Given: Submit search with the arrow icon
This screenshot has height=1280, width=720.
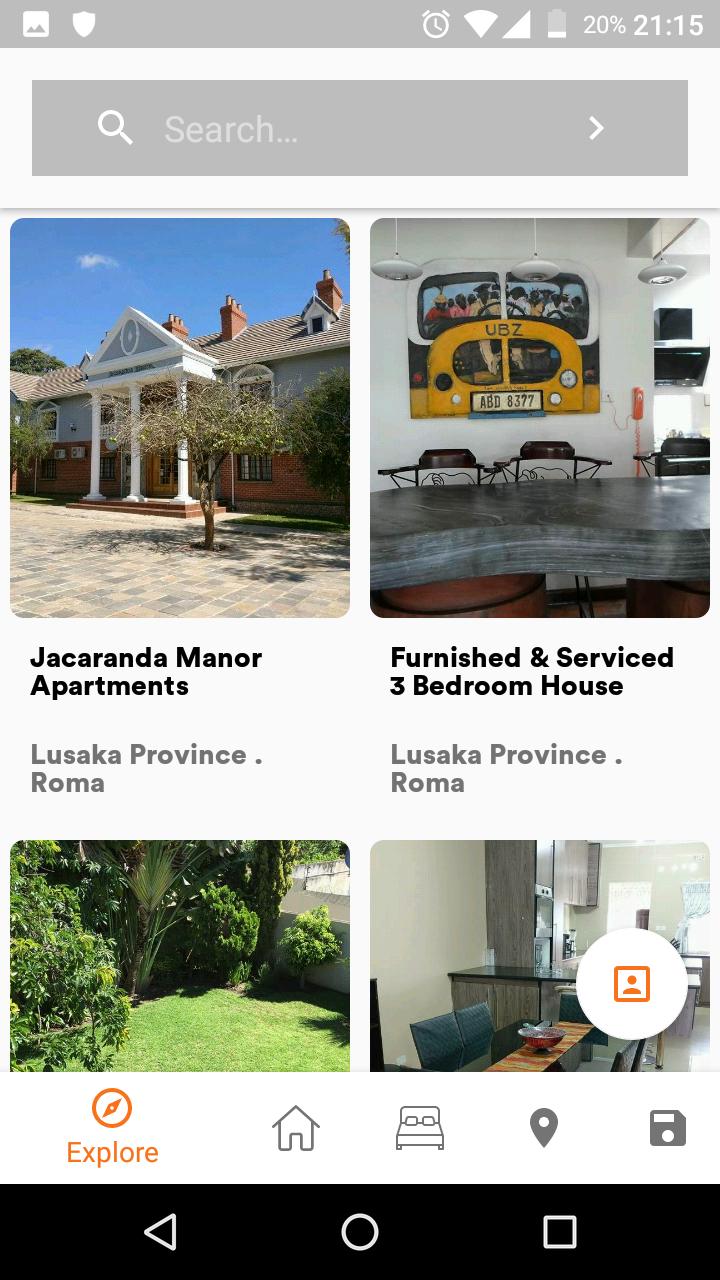Looking at the screenshot, I should click(596, 128).
